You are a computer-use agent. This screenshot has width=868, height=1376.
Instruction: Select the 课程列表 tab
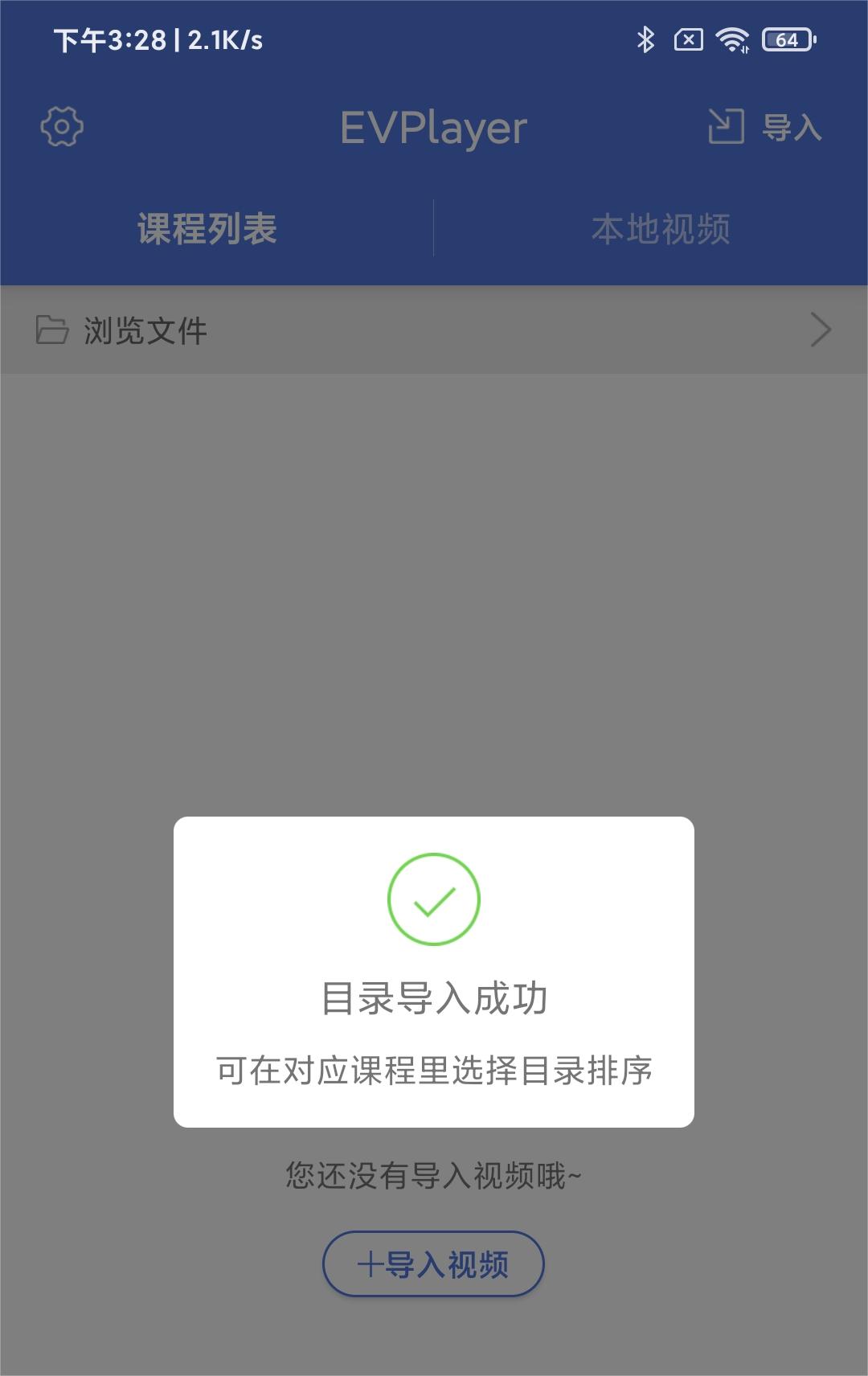pos(207,230)
